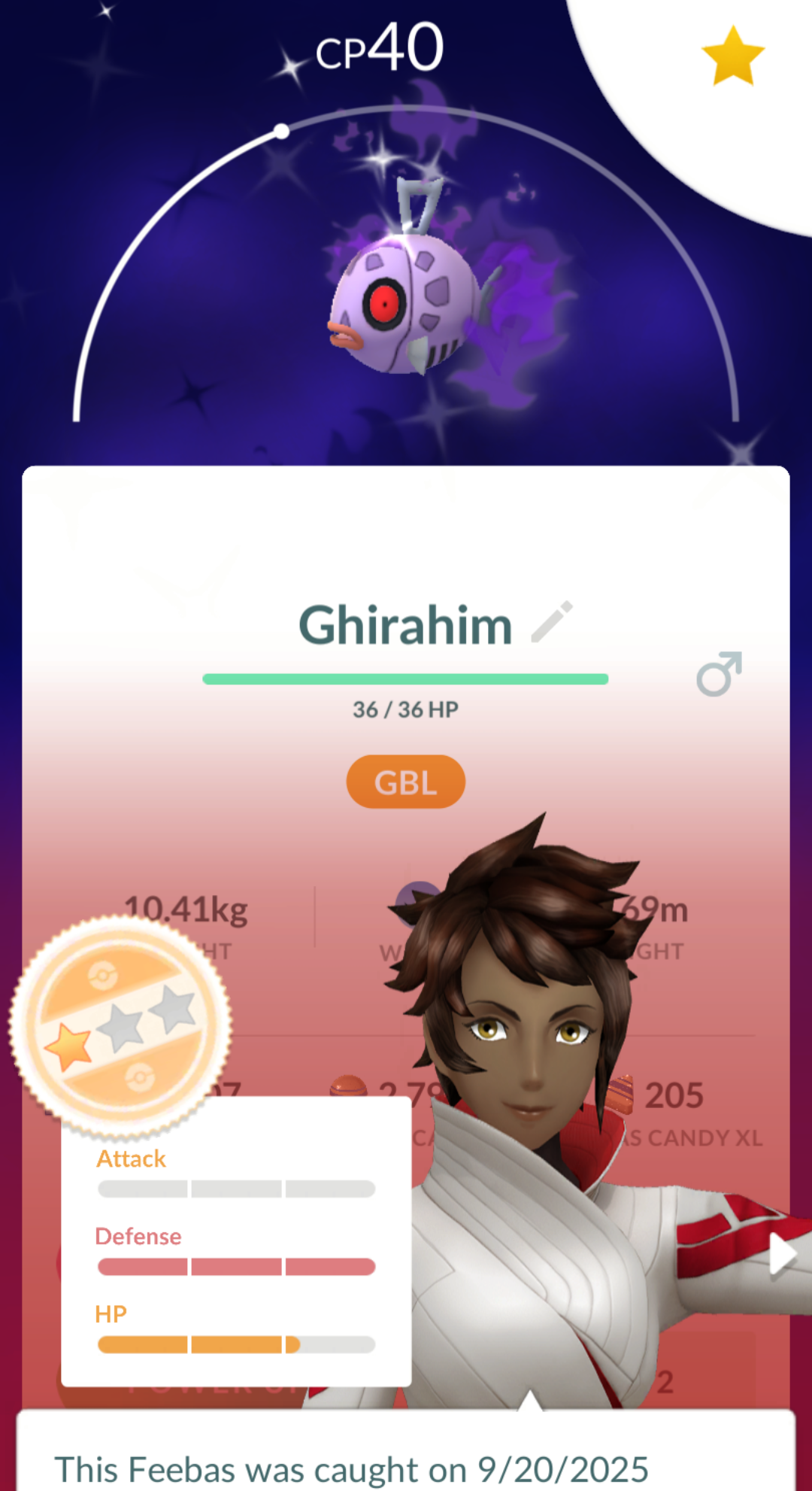Advance appraisal with the white arrow
Image resolution: width=812 pixels, height=1491 pixels.
coord(782,1255)
